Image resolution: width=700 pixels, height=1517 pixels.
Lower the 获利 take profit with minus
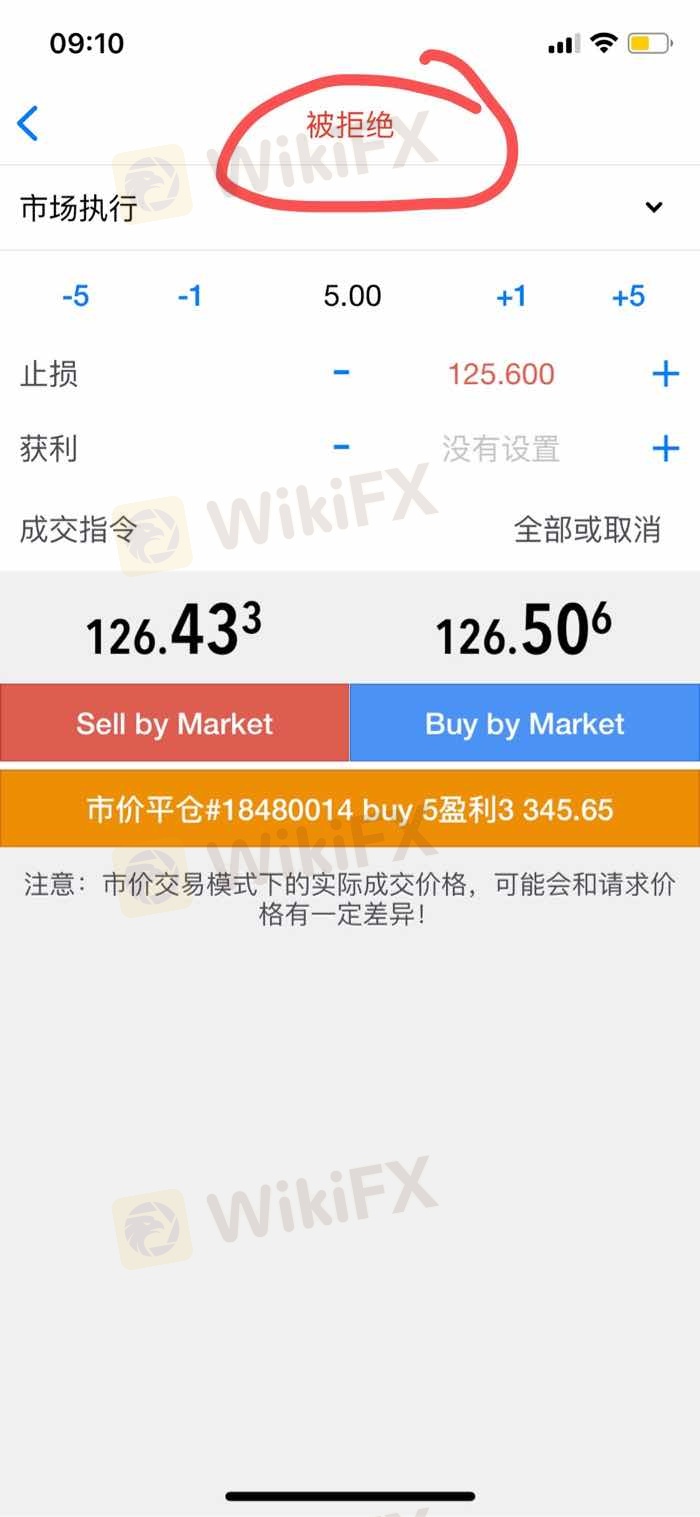(x=341, y=447)
